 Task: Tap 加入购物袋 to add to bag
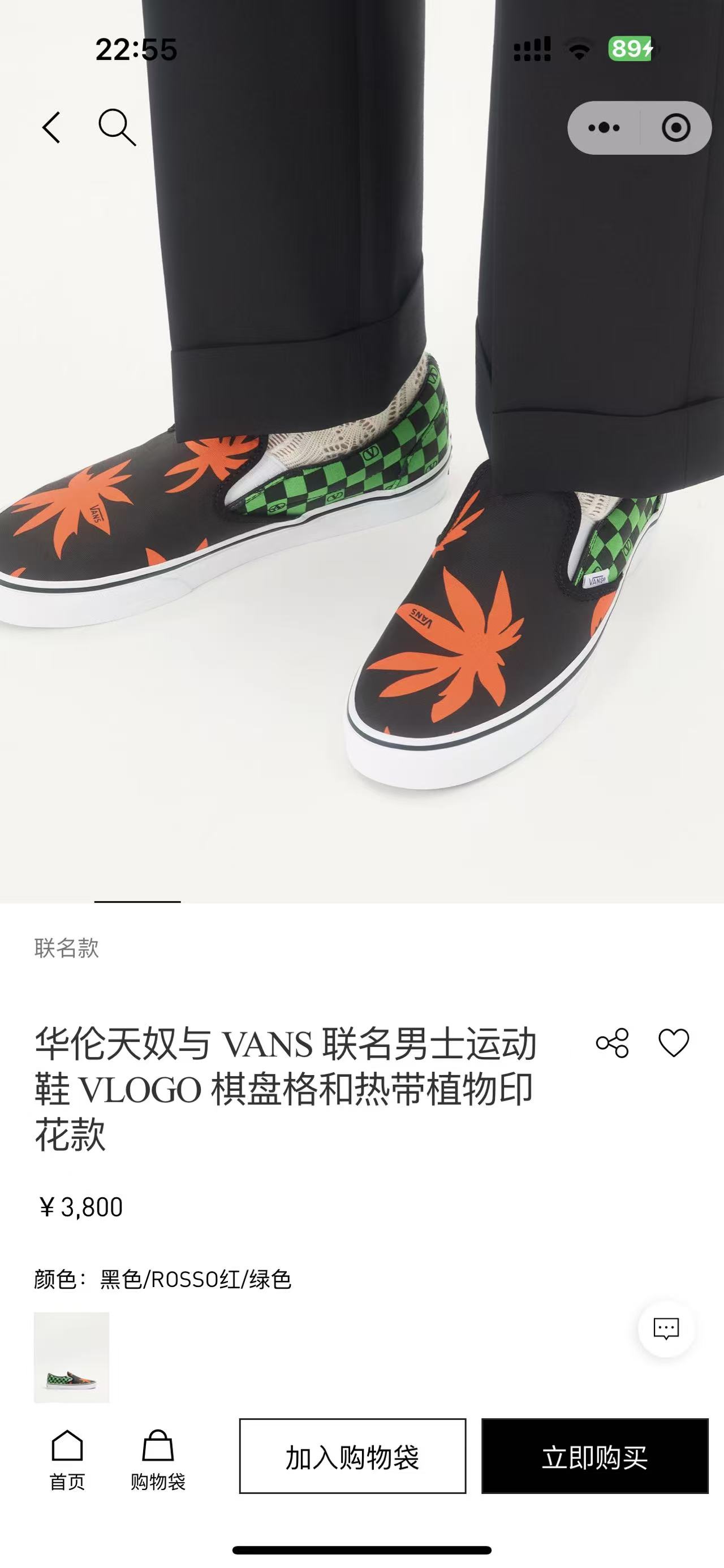tap(352, 1456)
